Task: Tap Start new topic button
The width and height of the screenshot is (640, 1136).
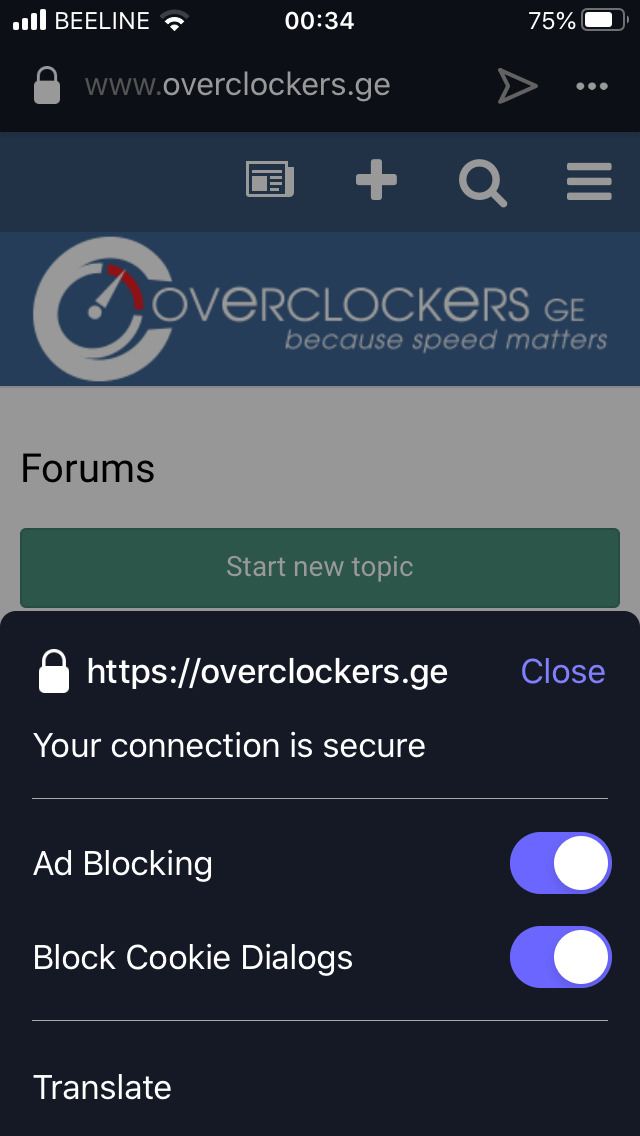Action: (x=320, y=567)
